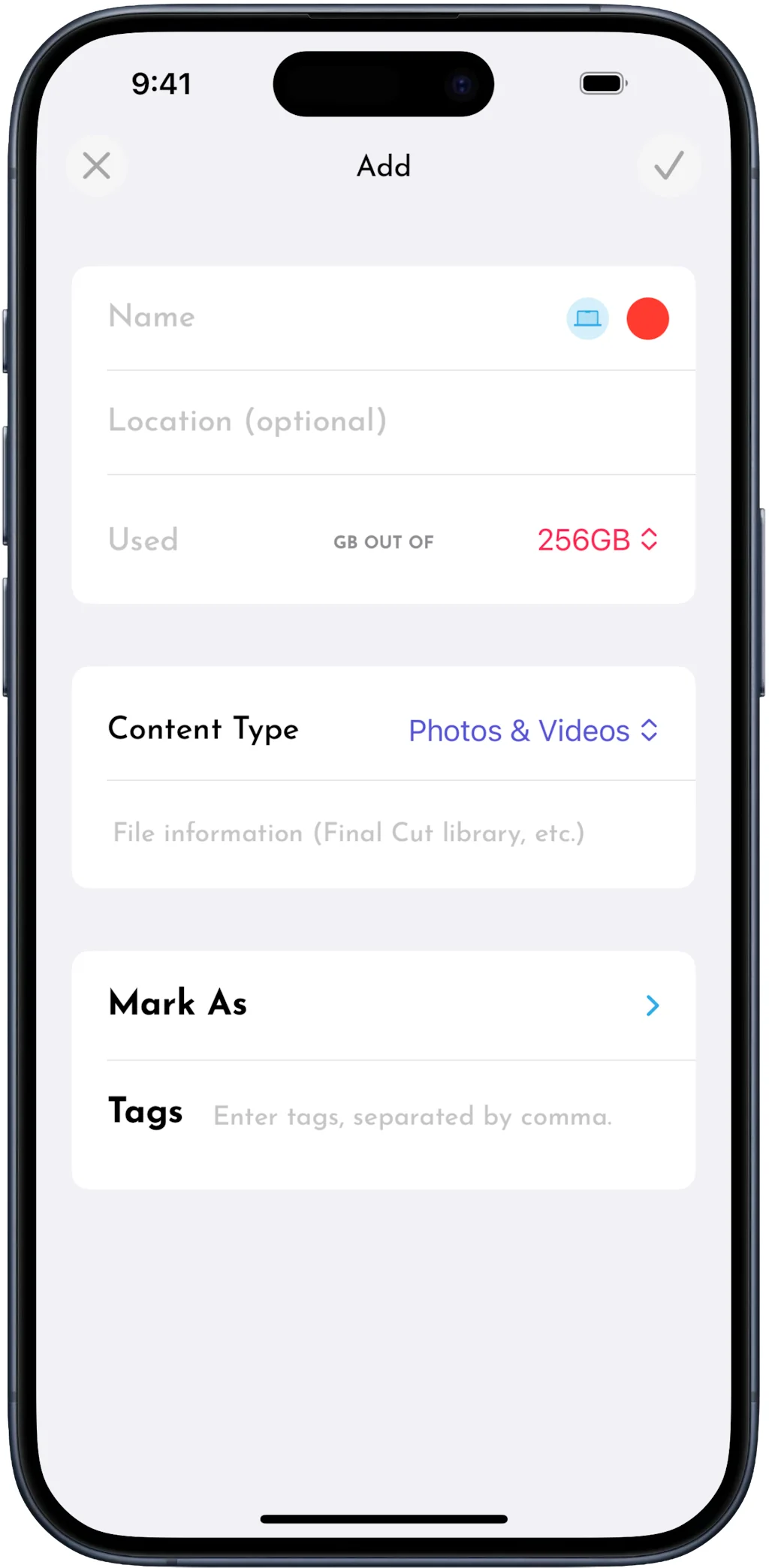Close the Add screen with the X
The image size is (769, 1568).
[96, 166]
